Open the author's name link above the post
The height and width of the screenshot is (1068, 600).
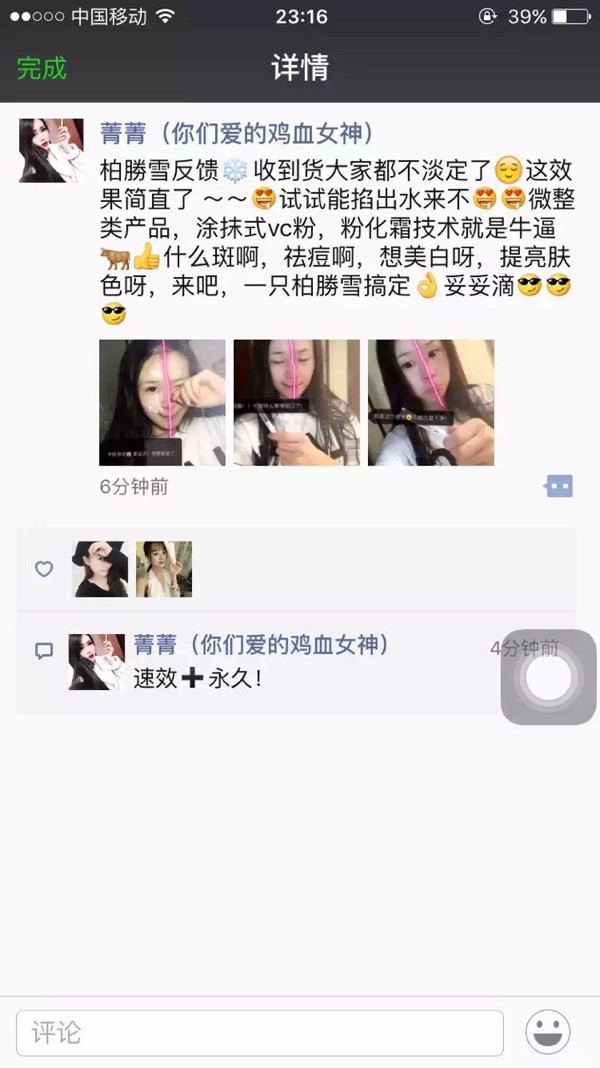coord(237,133)
